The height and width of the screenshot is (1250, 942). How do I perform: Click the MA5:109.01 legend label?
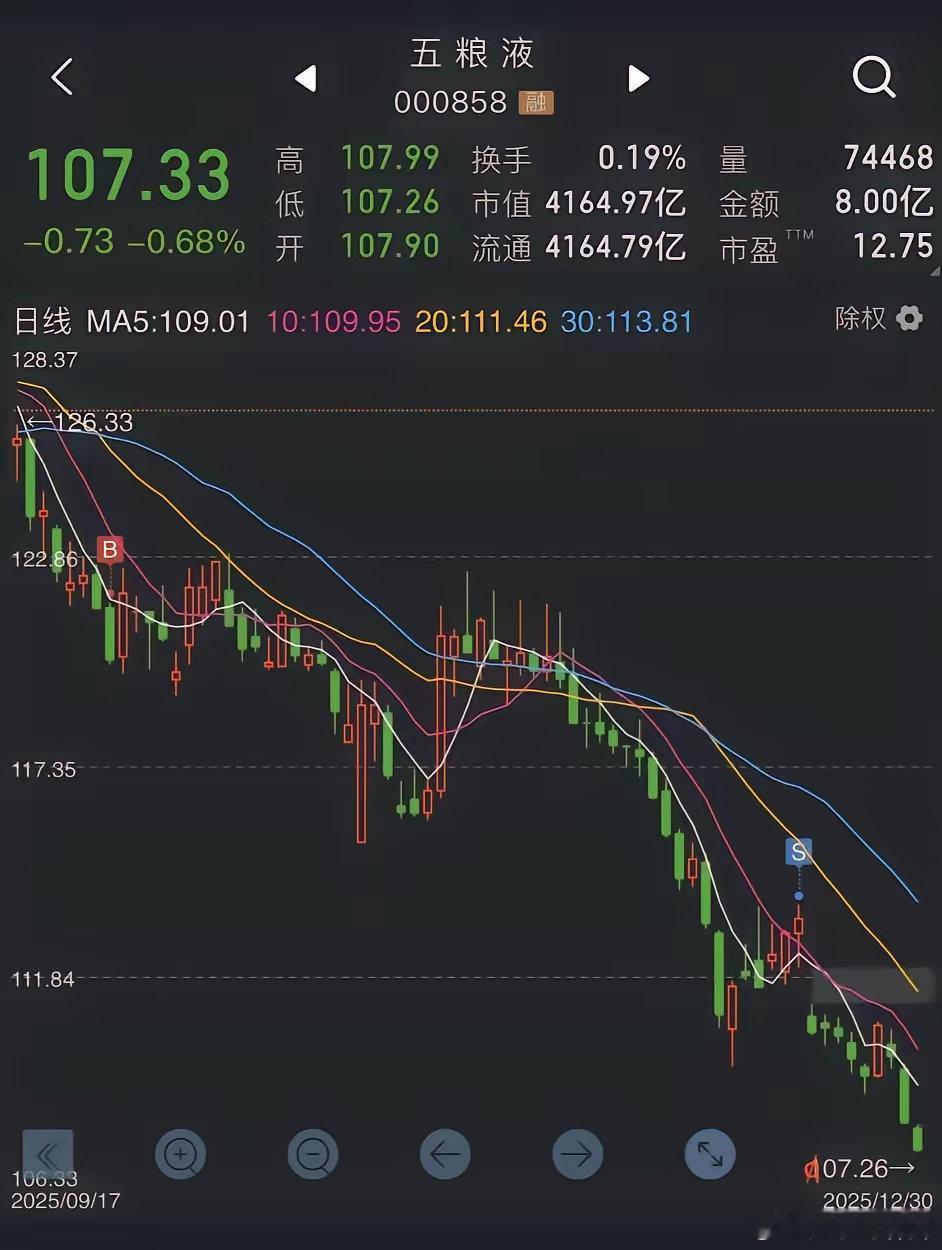(166, 323)
